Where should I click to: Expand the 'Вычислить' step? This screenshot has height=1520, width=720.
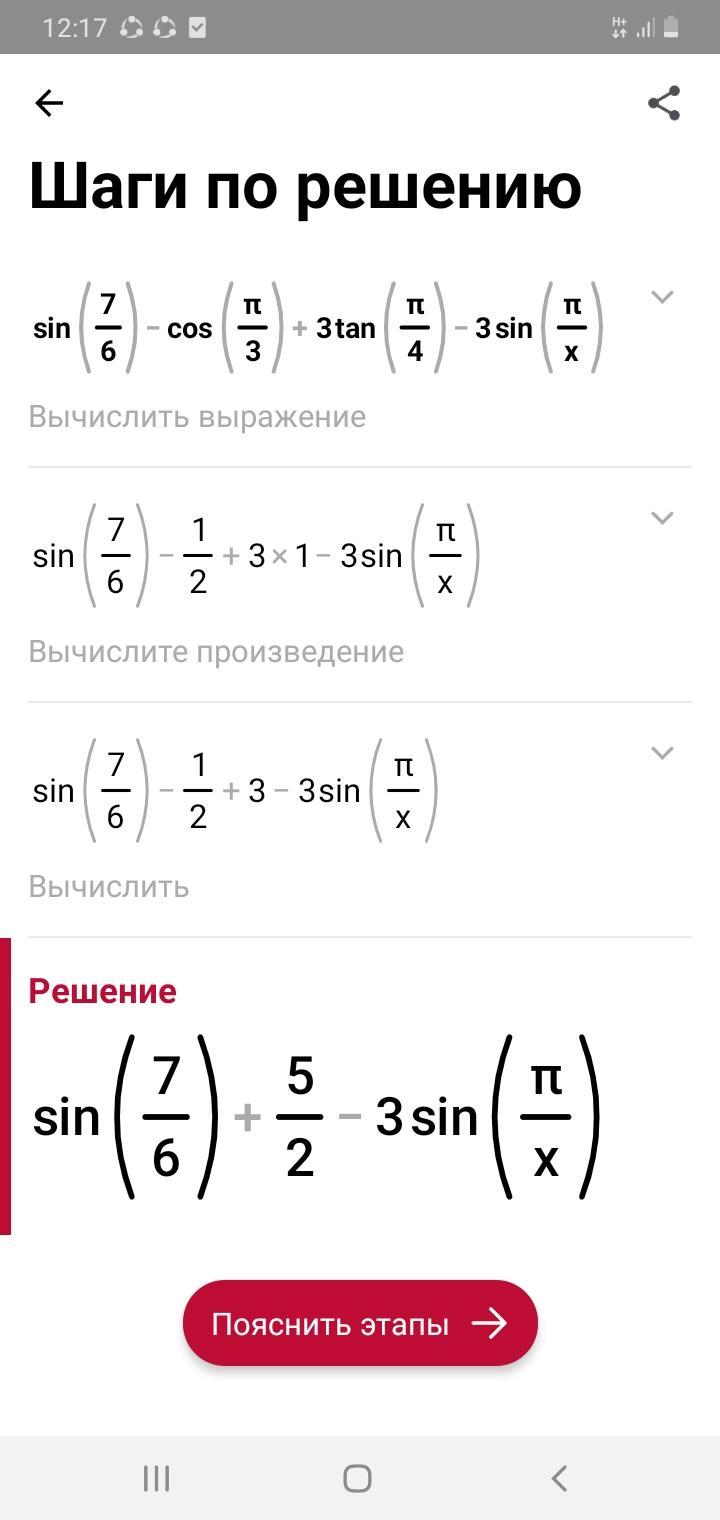tap(662, 753)
